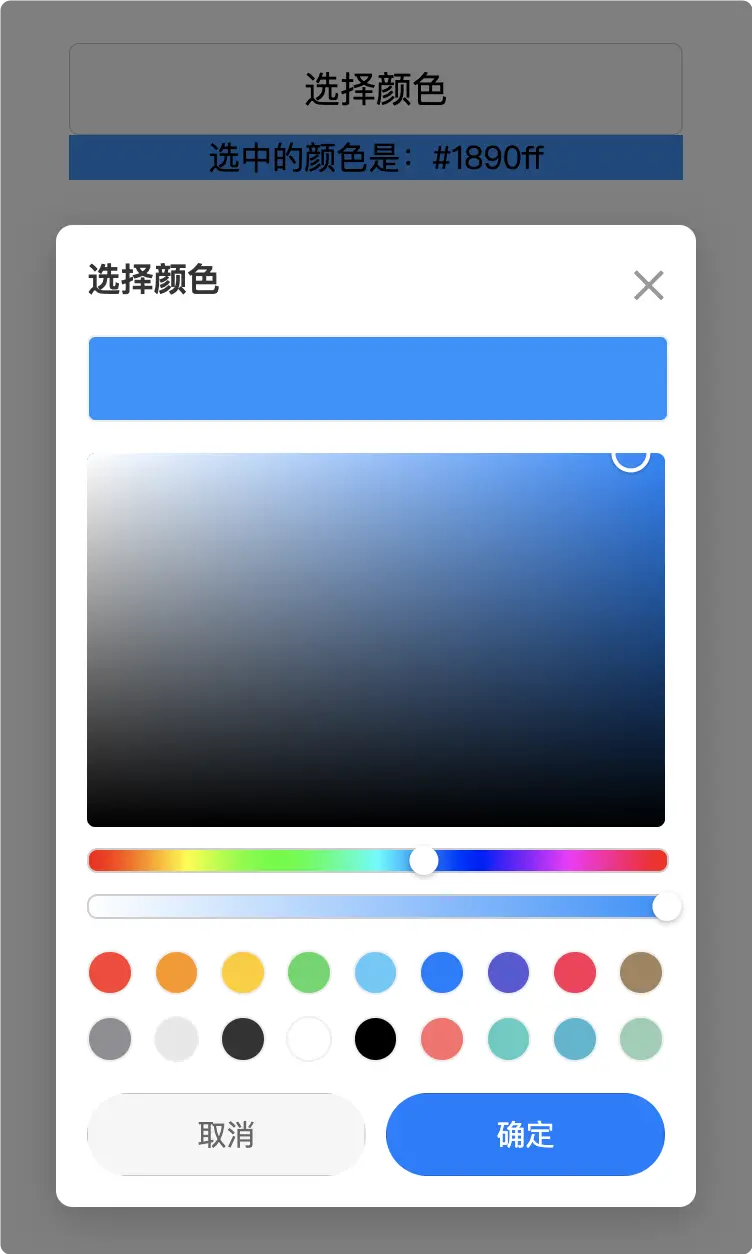Tap the 取消 button
Image resolution: width=752 pixels, height=1254 pixels.
[226, 1134]
